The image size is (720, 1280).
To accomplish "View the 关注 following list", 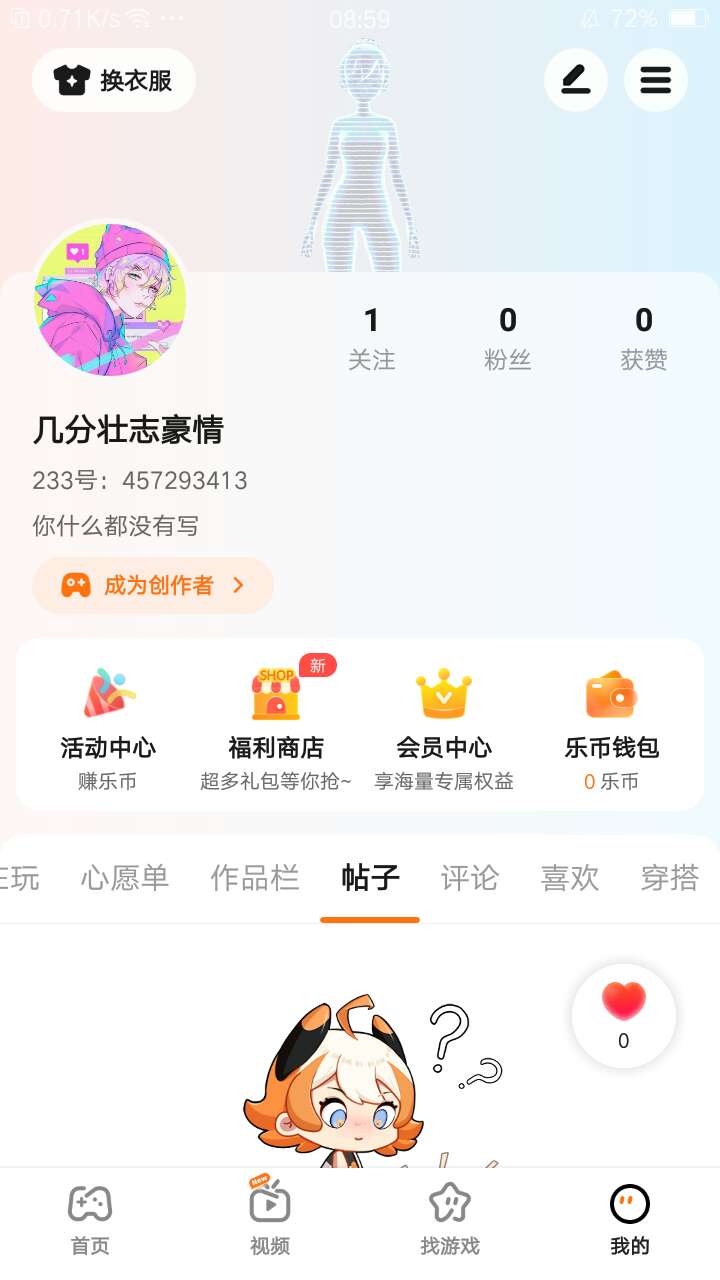I will [x=372, y=338].
